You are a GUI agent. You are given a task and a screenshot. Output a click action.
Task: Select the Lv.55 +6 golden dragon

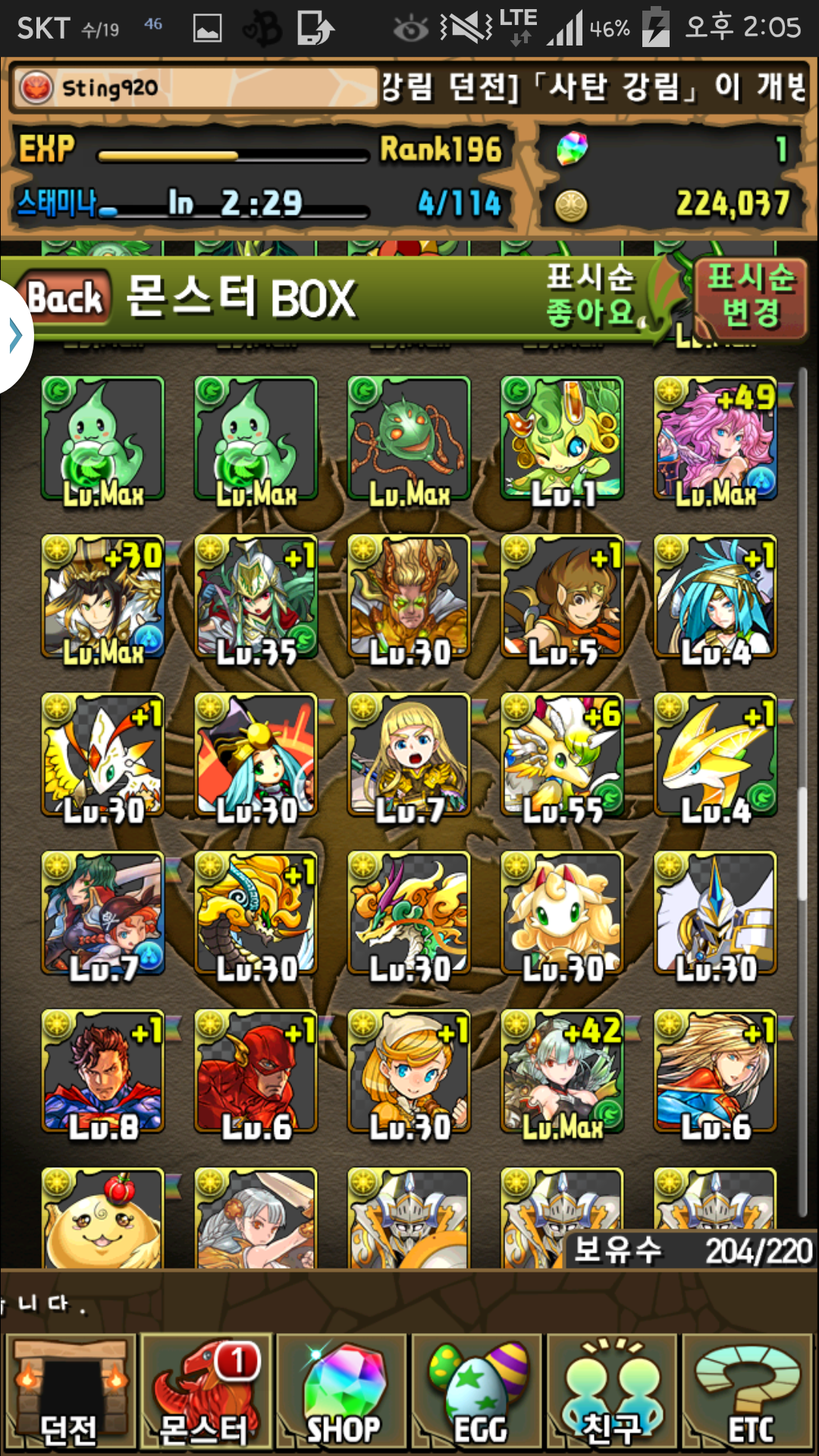click(563, 755)
